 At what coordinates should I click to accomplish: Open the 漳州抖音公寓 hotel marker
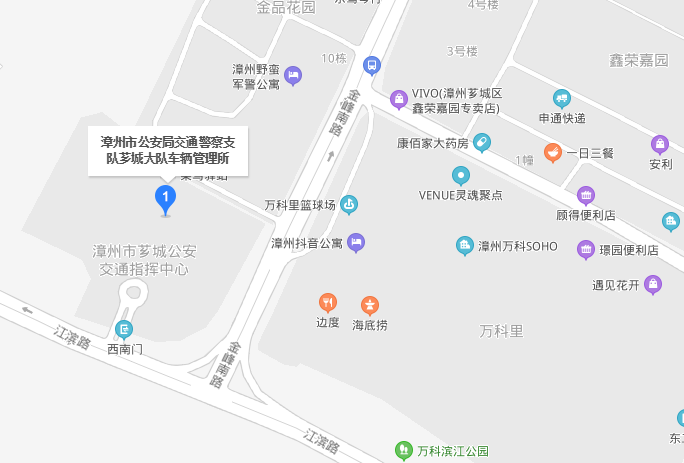(356, 242)
